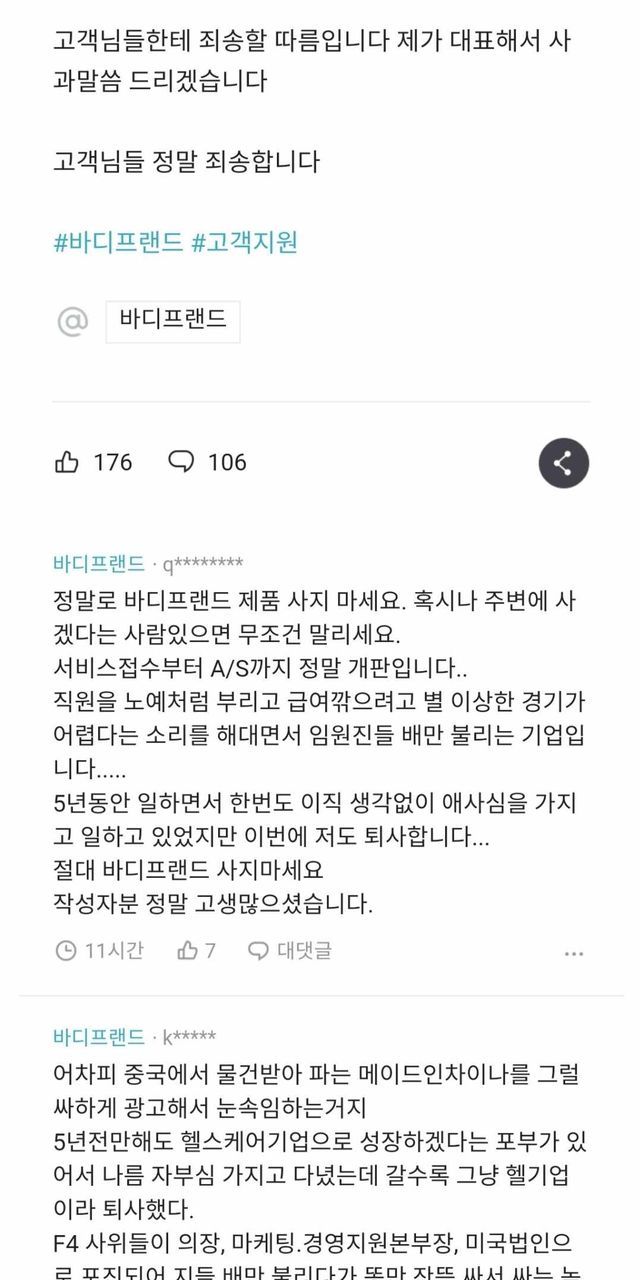This screenshot has width=640, height=1280.
Task: Open the post's 106 comments
Action: pos(207,462)
